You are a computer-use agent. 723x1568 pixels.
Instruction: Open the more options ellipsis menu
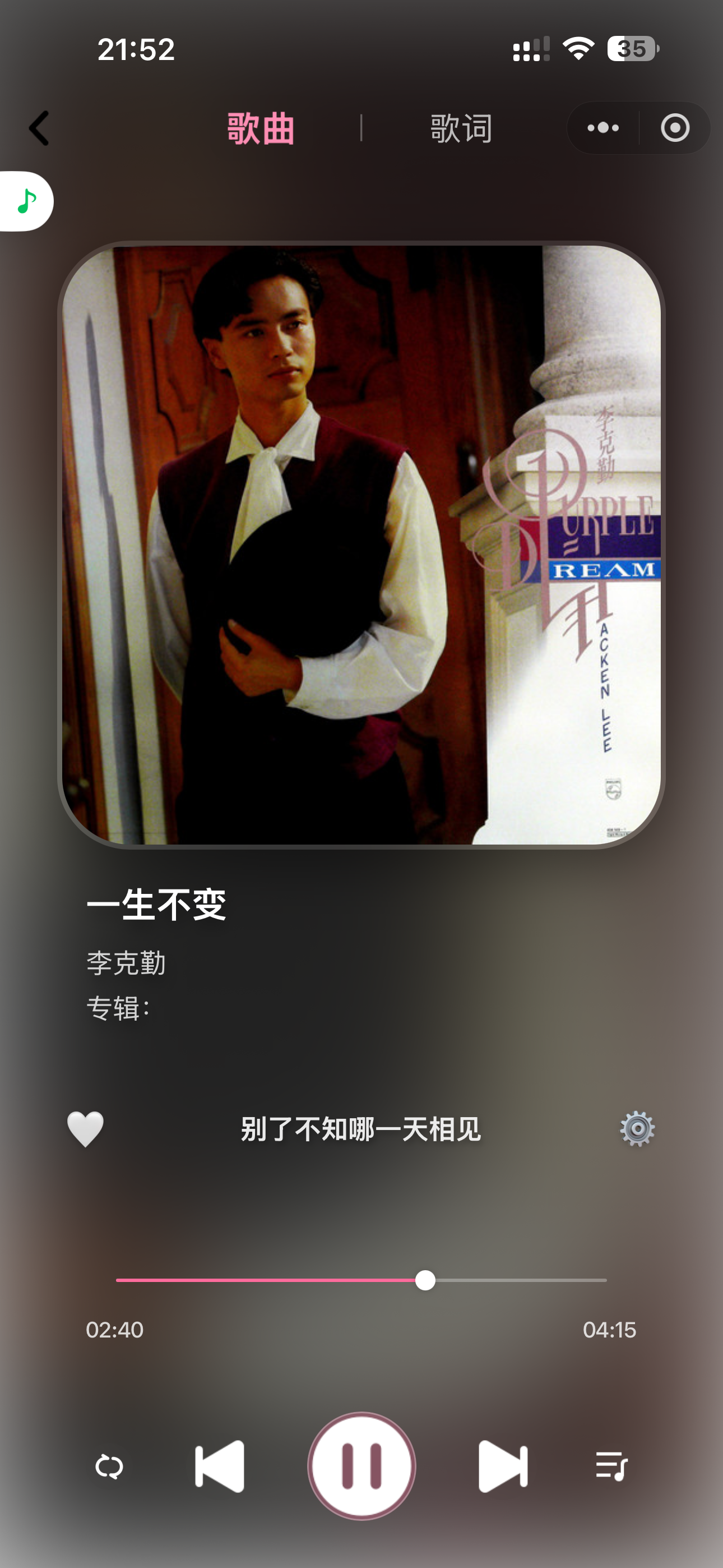click(x=602, y=128)
